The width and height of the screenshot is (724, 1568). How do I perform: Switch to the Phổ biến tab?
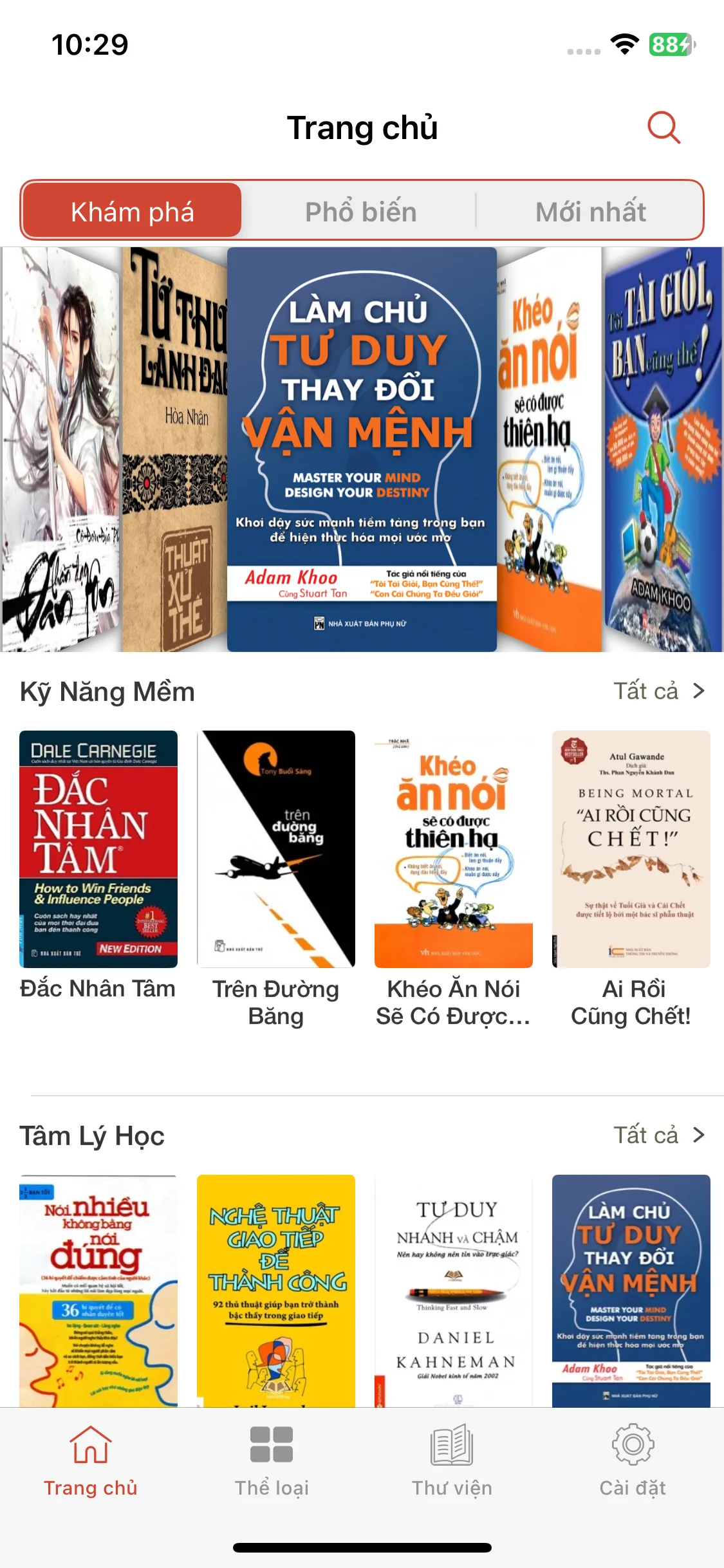point(360,212)
